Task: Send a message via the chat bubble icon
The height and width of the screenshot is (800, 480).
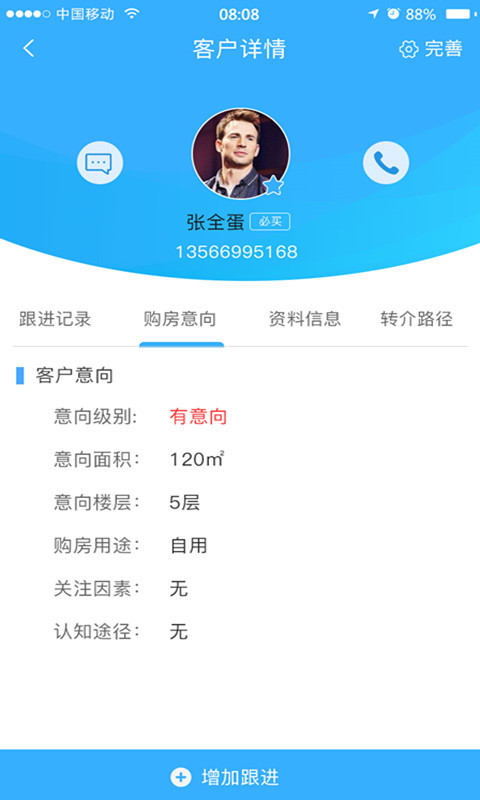Action: (99, 163)
